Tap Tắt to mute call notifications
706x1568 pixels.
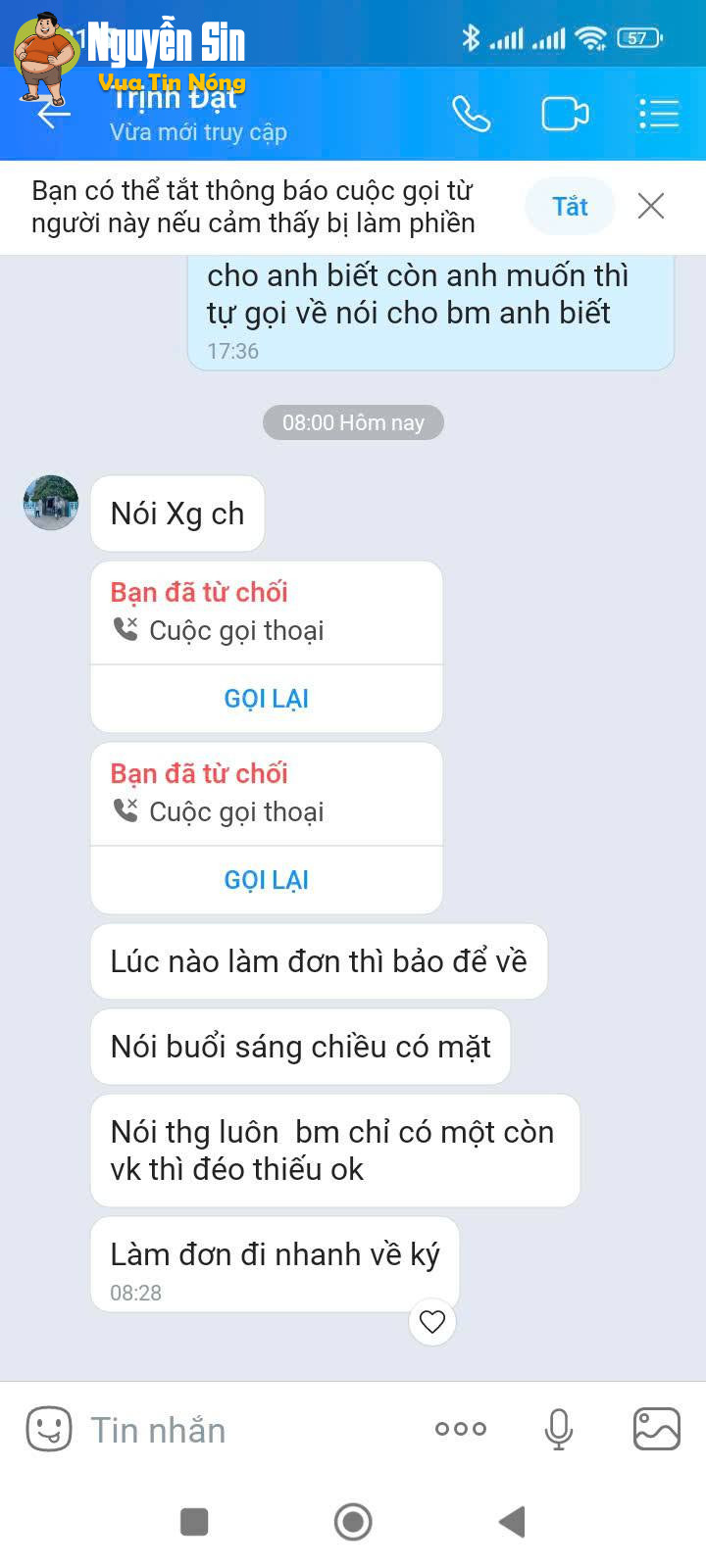(x=570, y=207)
